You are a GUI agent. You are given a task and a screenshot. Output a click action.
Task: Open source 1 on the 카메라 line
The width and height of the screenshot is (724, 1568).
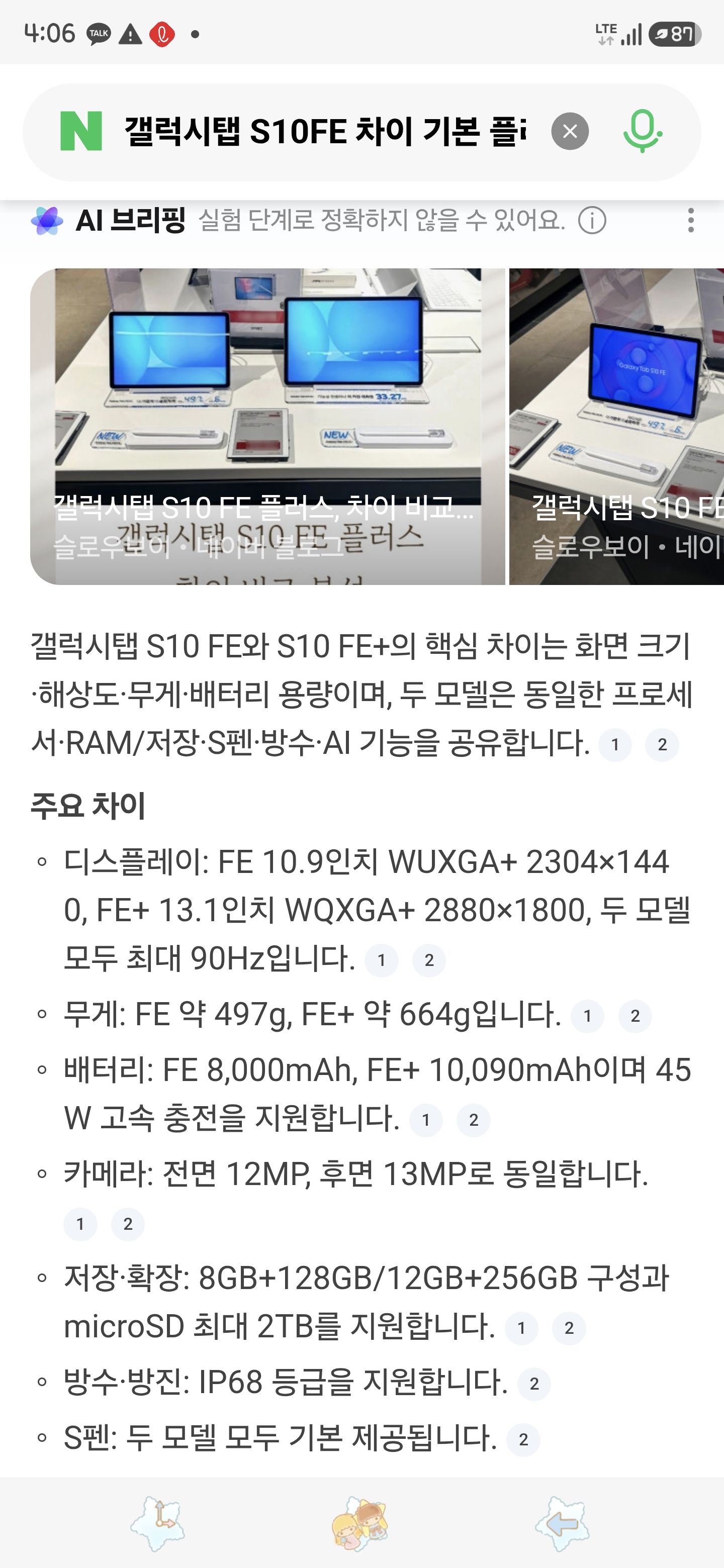(x=80, y=1224)
